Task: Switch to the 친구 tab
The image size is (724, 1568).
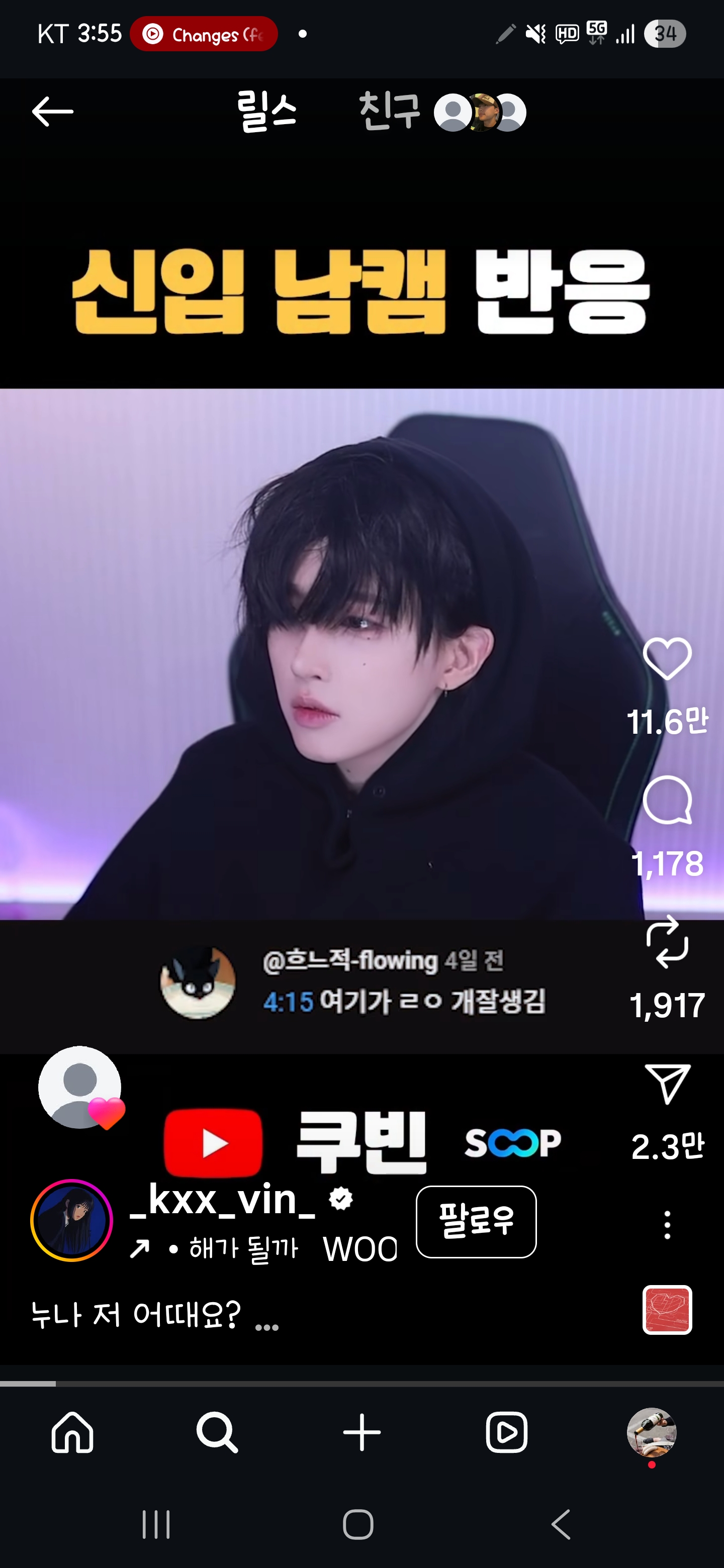Action: [x=390, y=112]
